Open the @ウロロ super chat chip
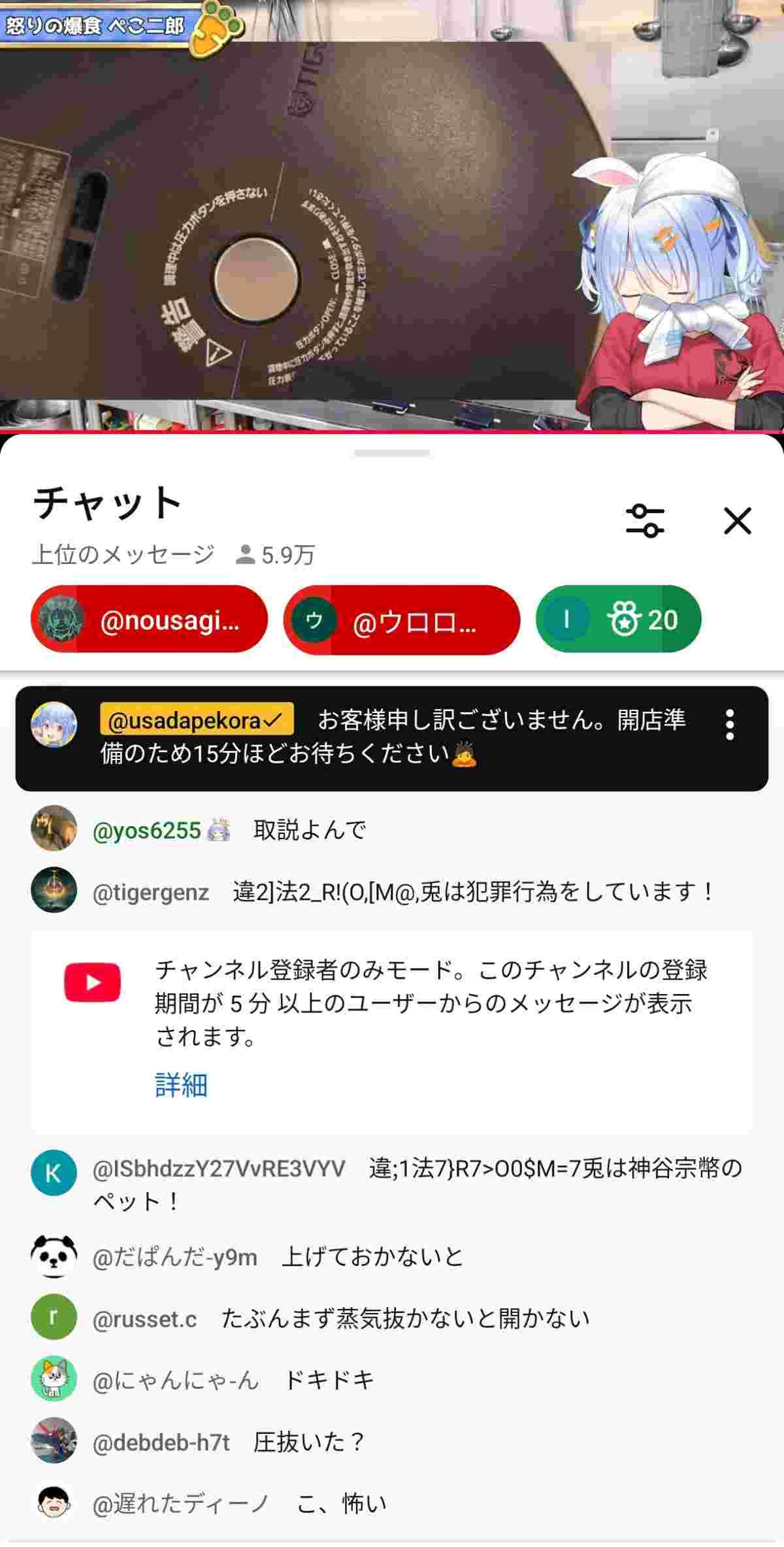The height and width of the screenshot is (1547, 784). [x=402, y=619]
